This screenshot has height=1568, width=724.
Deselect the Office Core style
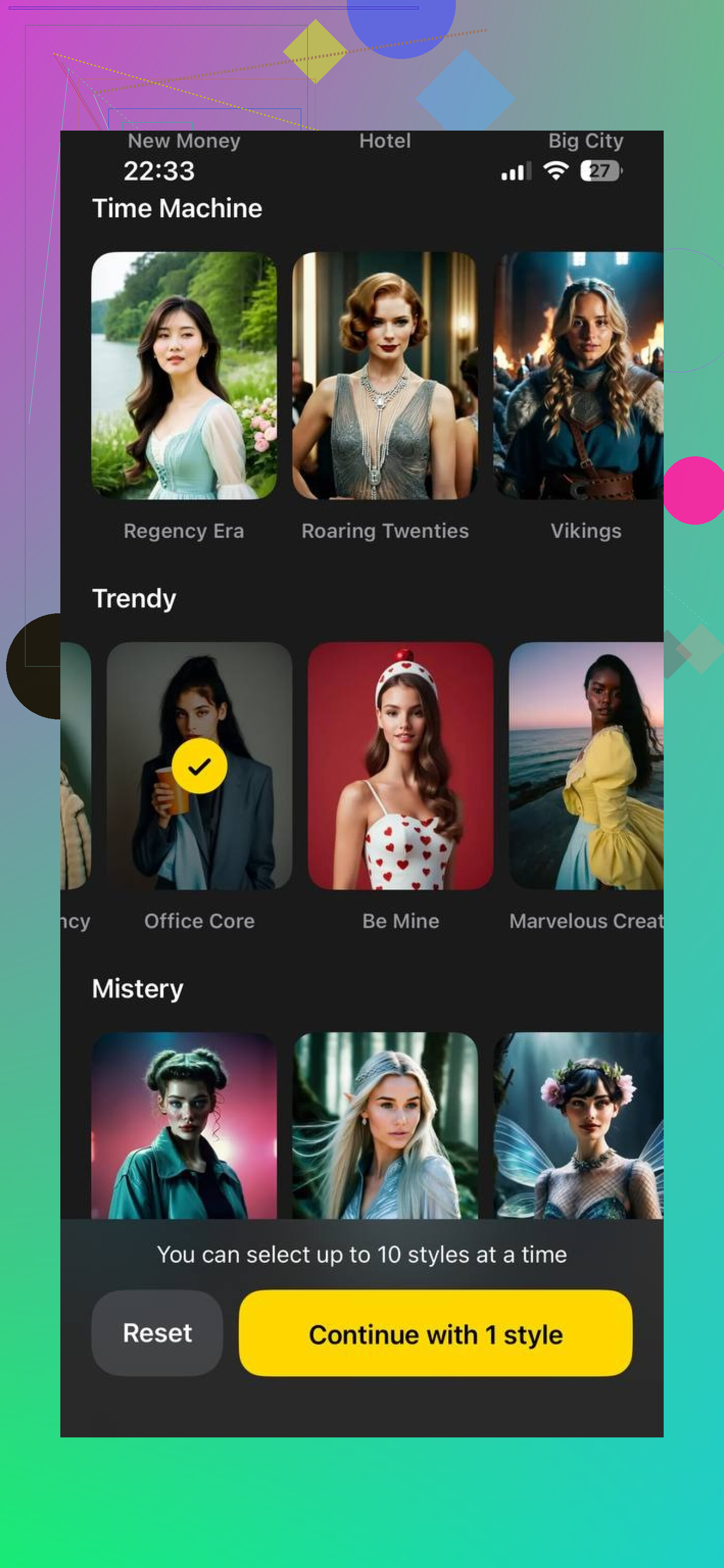pos(199,766)
